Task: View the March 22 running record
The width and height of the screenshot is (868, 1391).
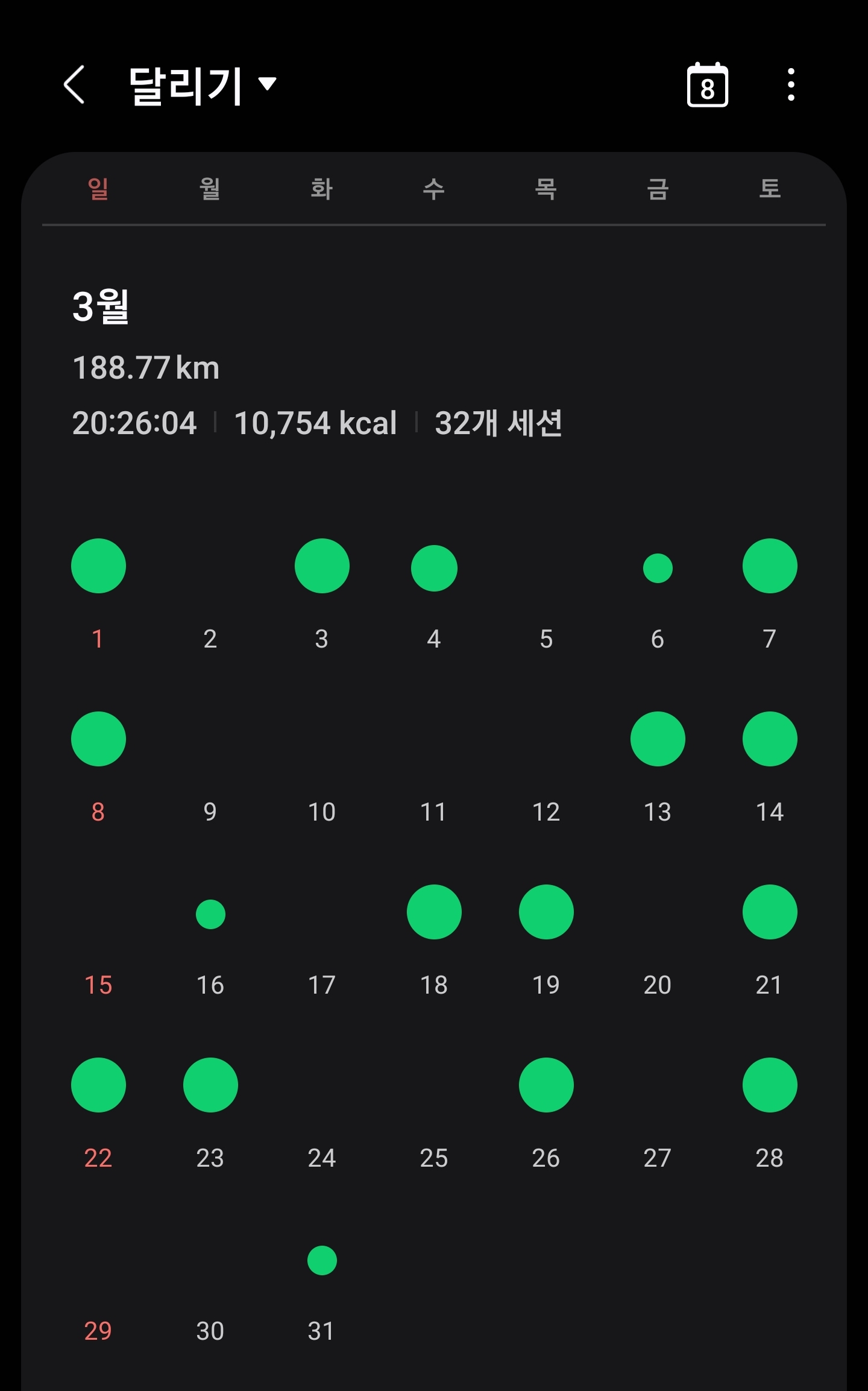Action: [98, 1085]
